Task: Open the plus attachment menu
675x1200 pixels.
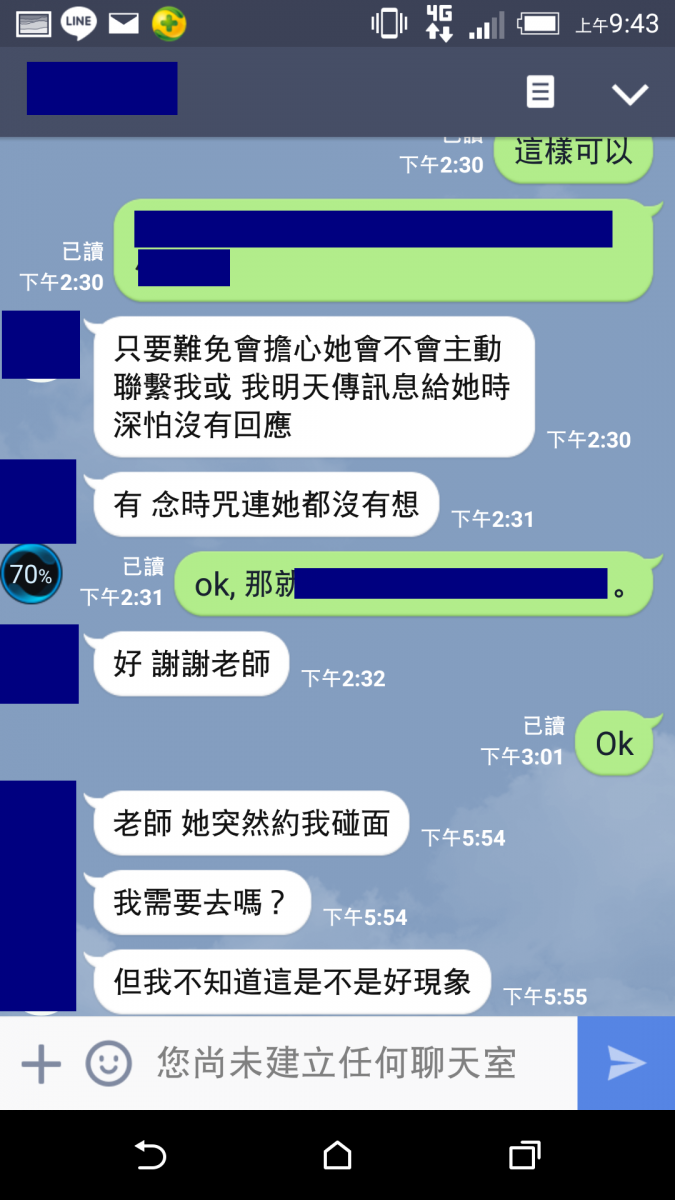Action: [x=41, y=1063]
